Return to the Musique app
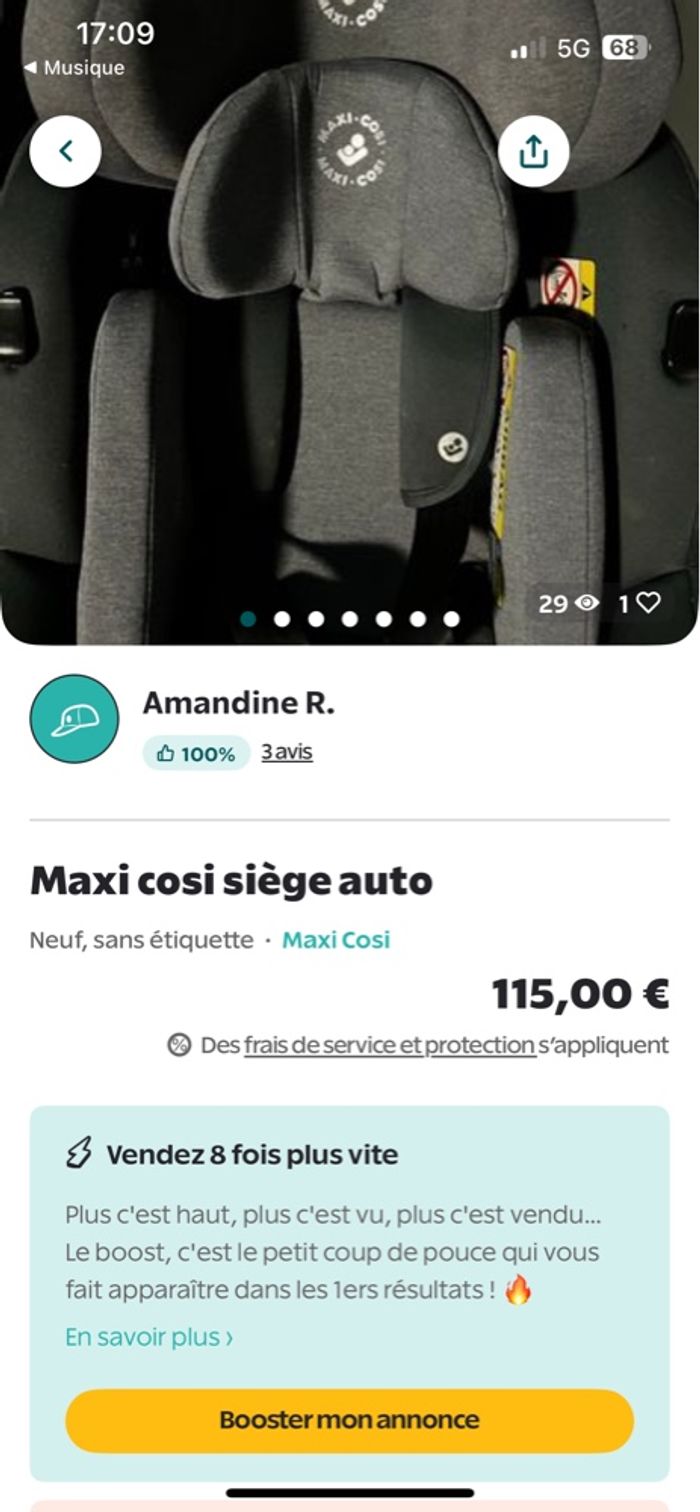700x1512 pixels. pos(75,68)
